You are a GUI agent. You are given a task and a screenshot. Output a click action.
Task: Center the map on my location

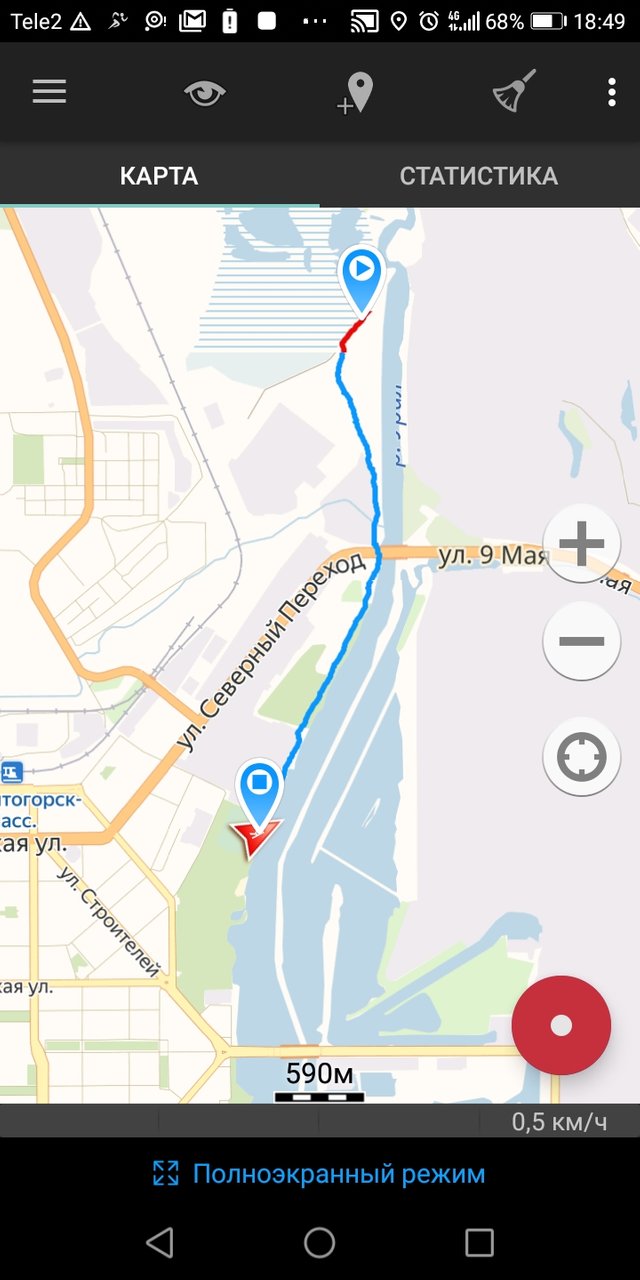581,757
